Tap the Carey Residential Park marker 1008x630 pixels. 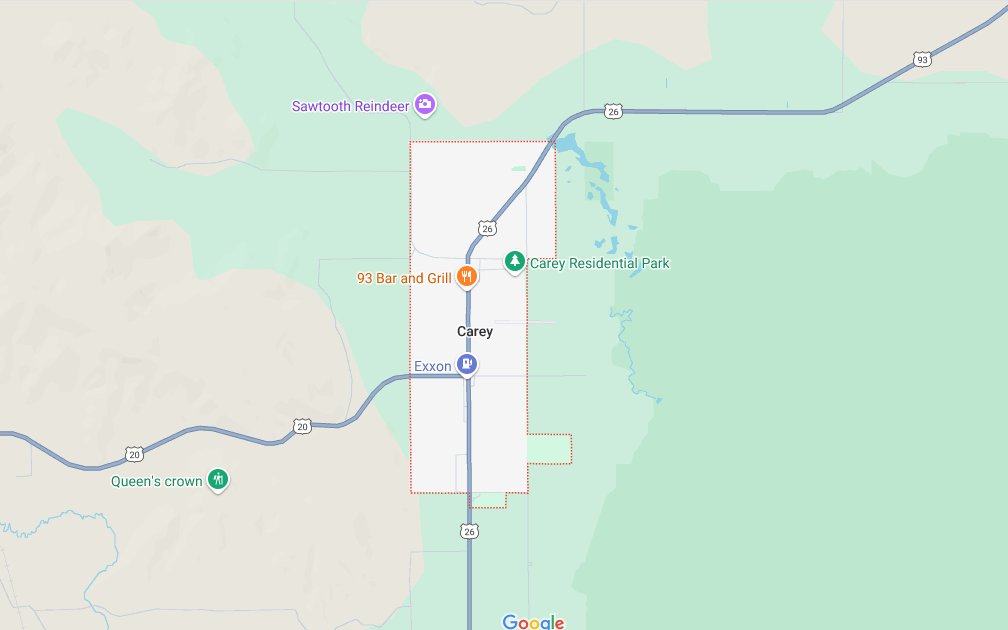(x=515, y=262)
